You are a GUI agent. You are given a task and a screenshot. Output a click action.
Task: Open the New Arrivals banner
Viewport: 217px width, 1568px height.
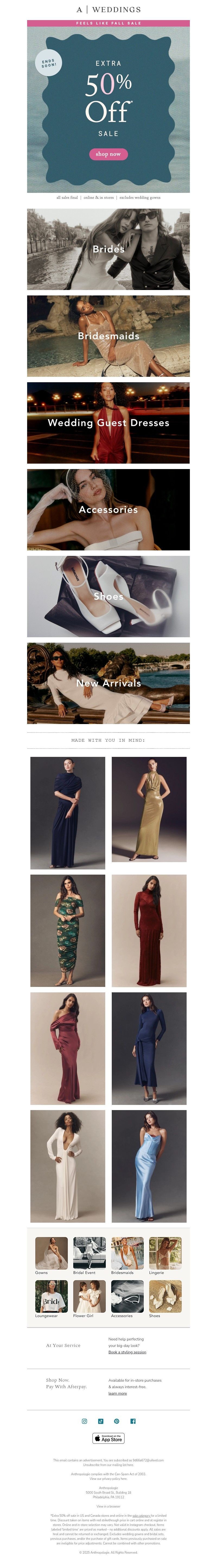coord(108,683)
